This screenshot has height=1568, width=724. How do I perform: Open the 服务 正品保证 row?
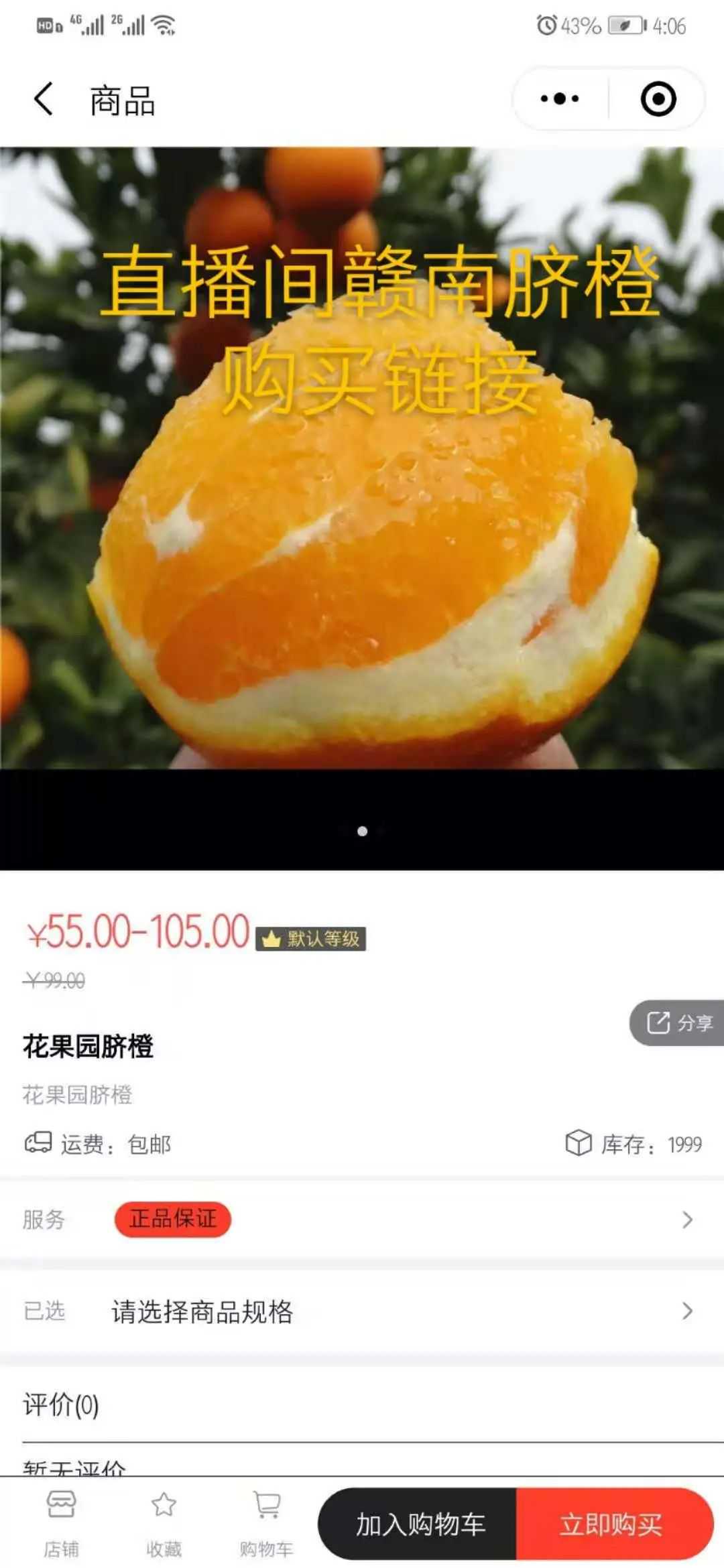(362, 1220)
